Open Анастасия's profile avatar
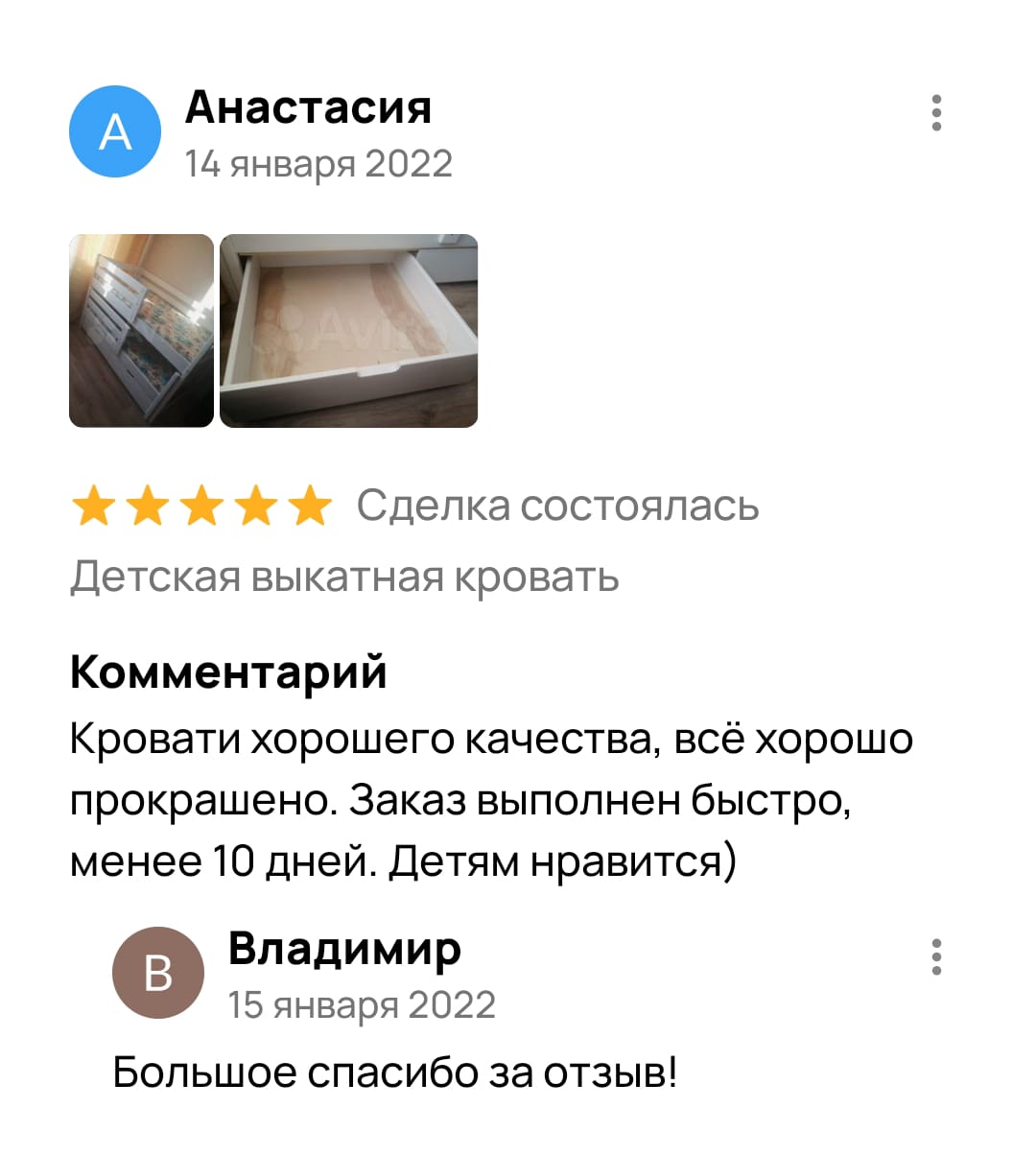 coord(115,131)
